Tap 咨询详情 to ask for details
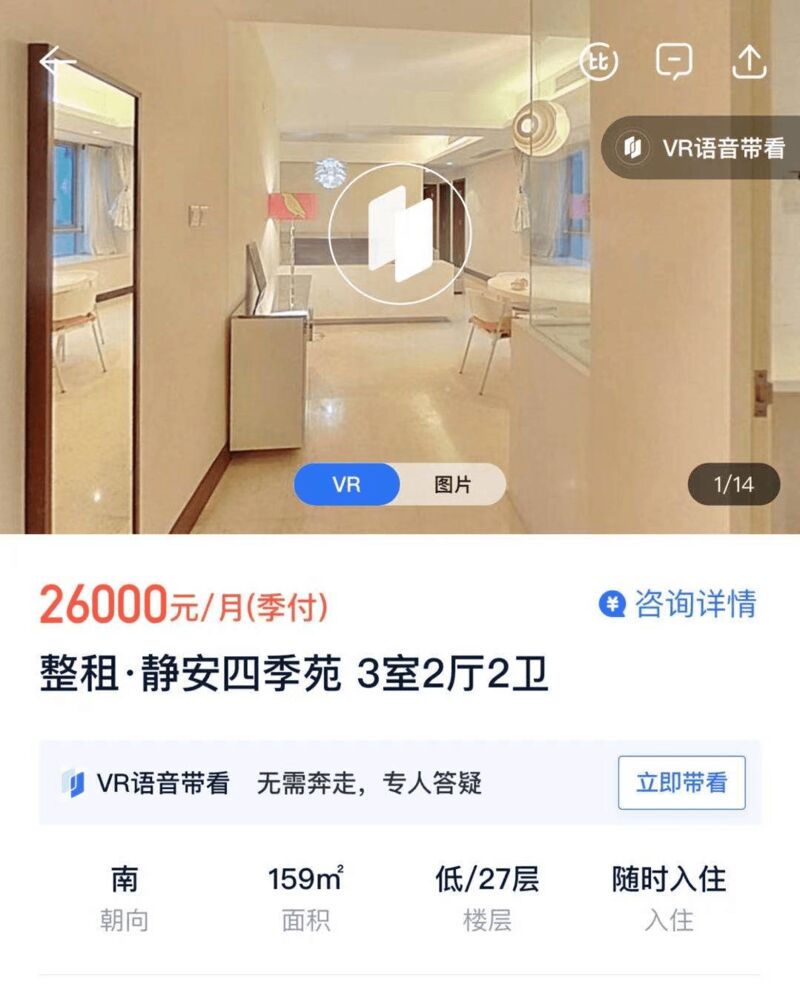Screen dimensions: 800x990 pyautogui.click(x=678, y=604)
